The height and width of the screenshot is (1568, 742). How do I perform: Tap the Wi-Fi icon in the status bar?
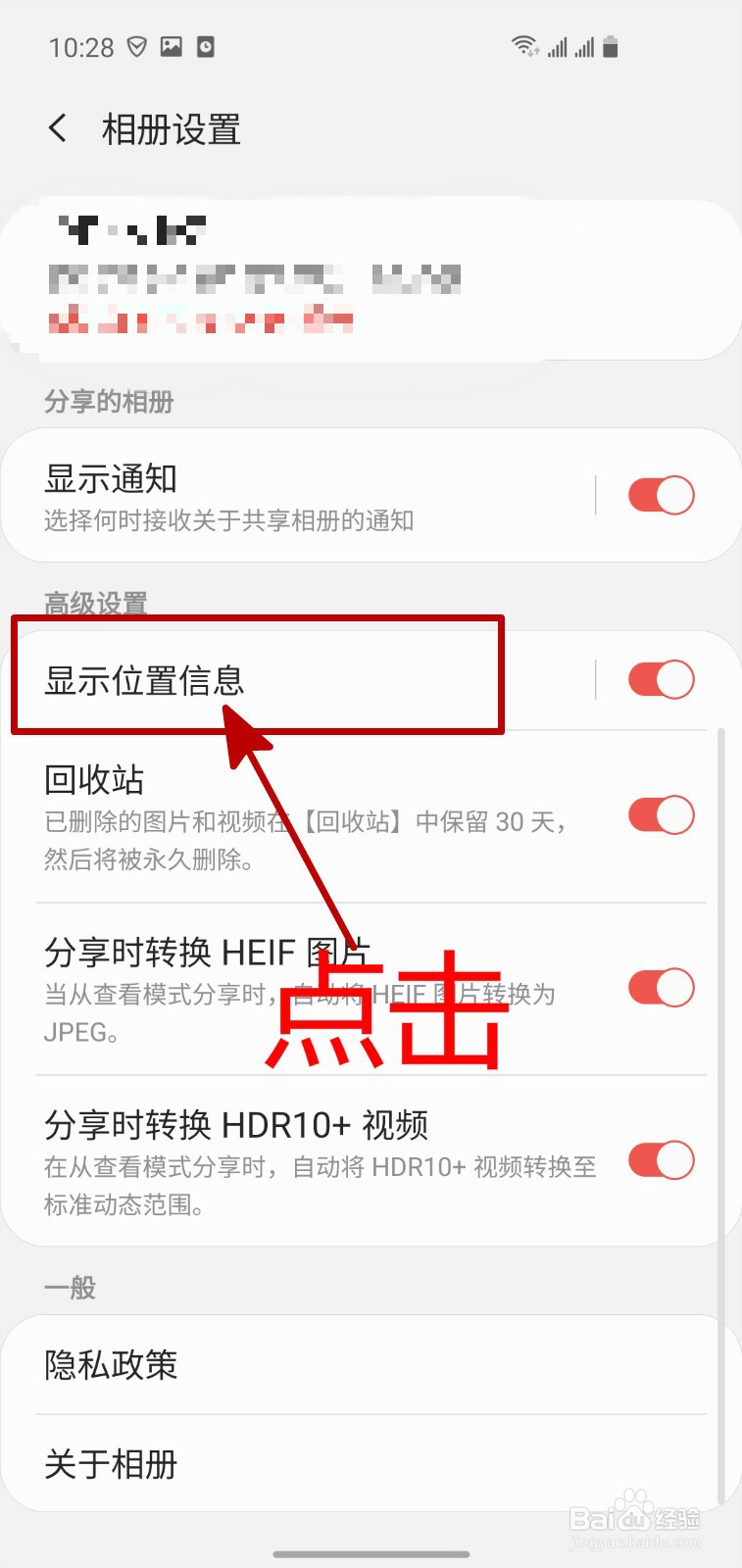click(525, 45)
